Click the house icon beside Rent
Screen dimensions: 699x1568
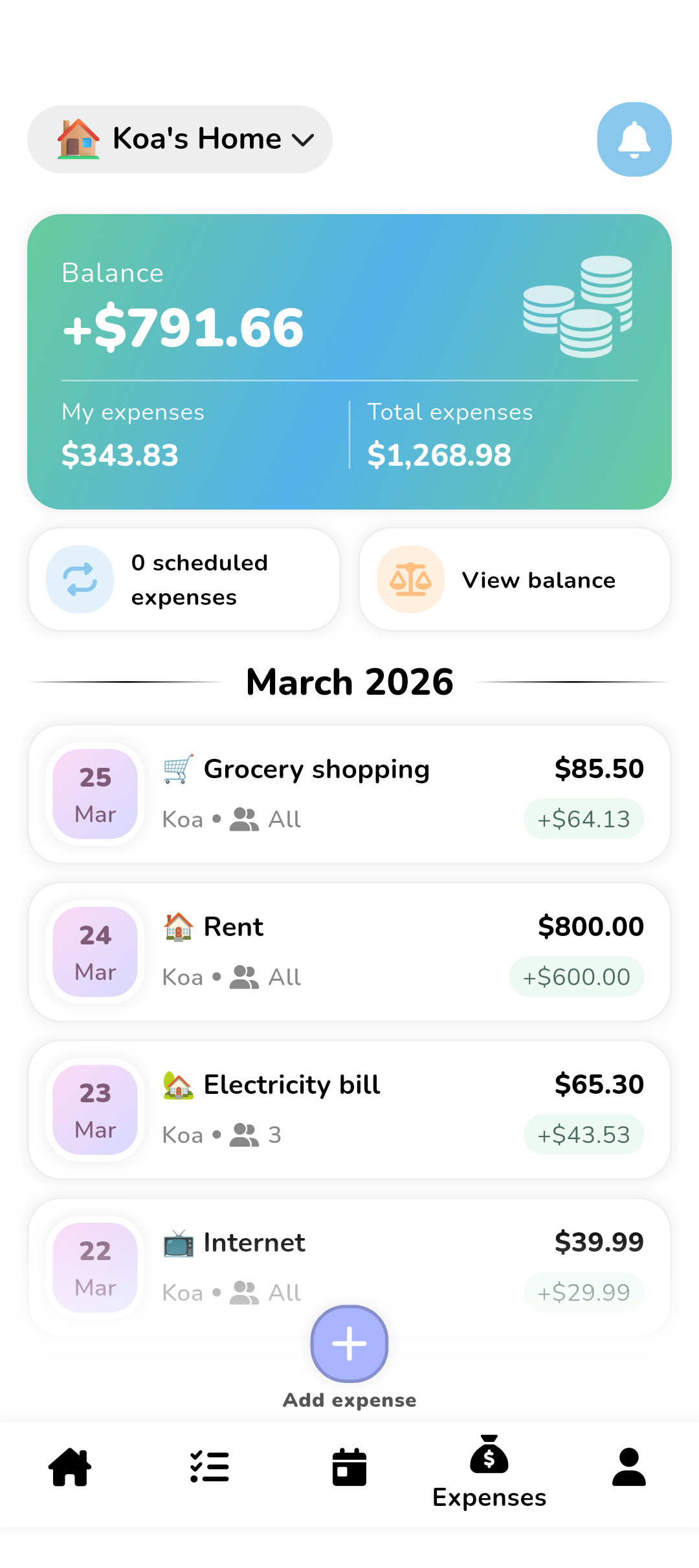(179, 926)
